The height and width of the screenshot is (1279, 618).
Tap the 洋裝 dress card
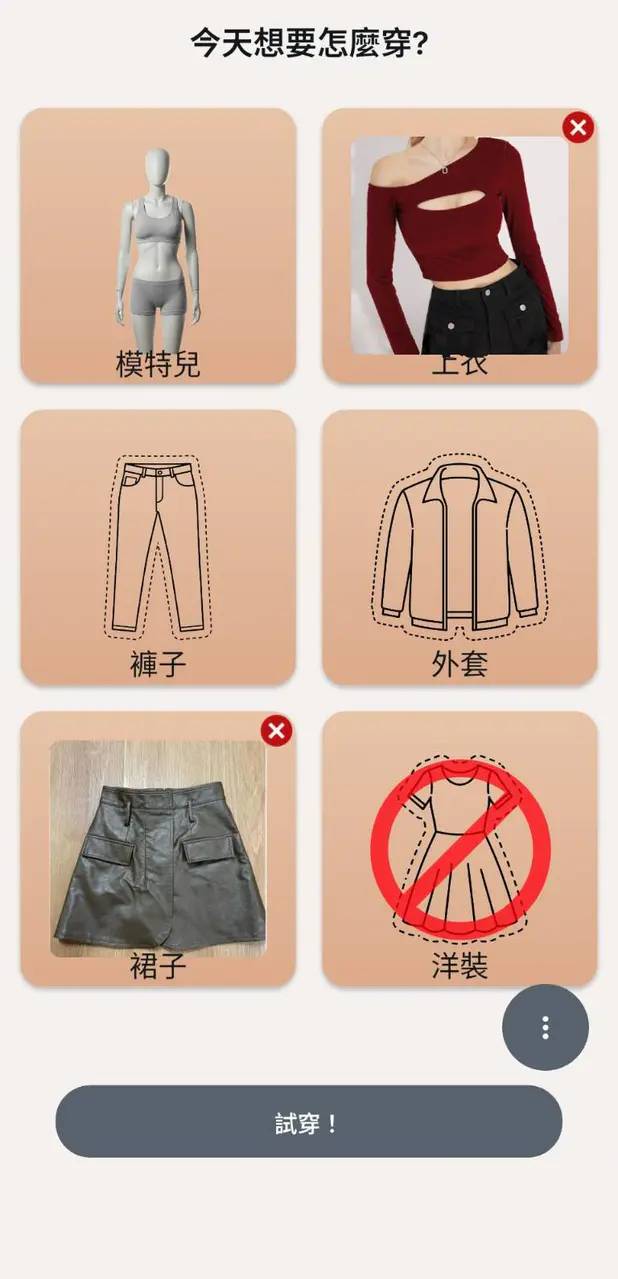tap(459, 850)
